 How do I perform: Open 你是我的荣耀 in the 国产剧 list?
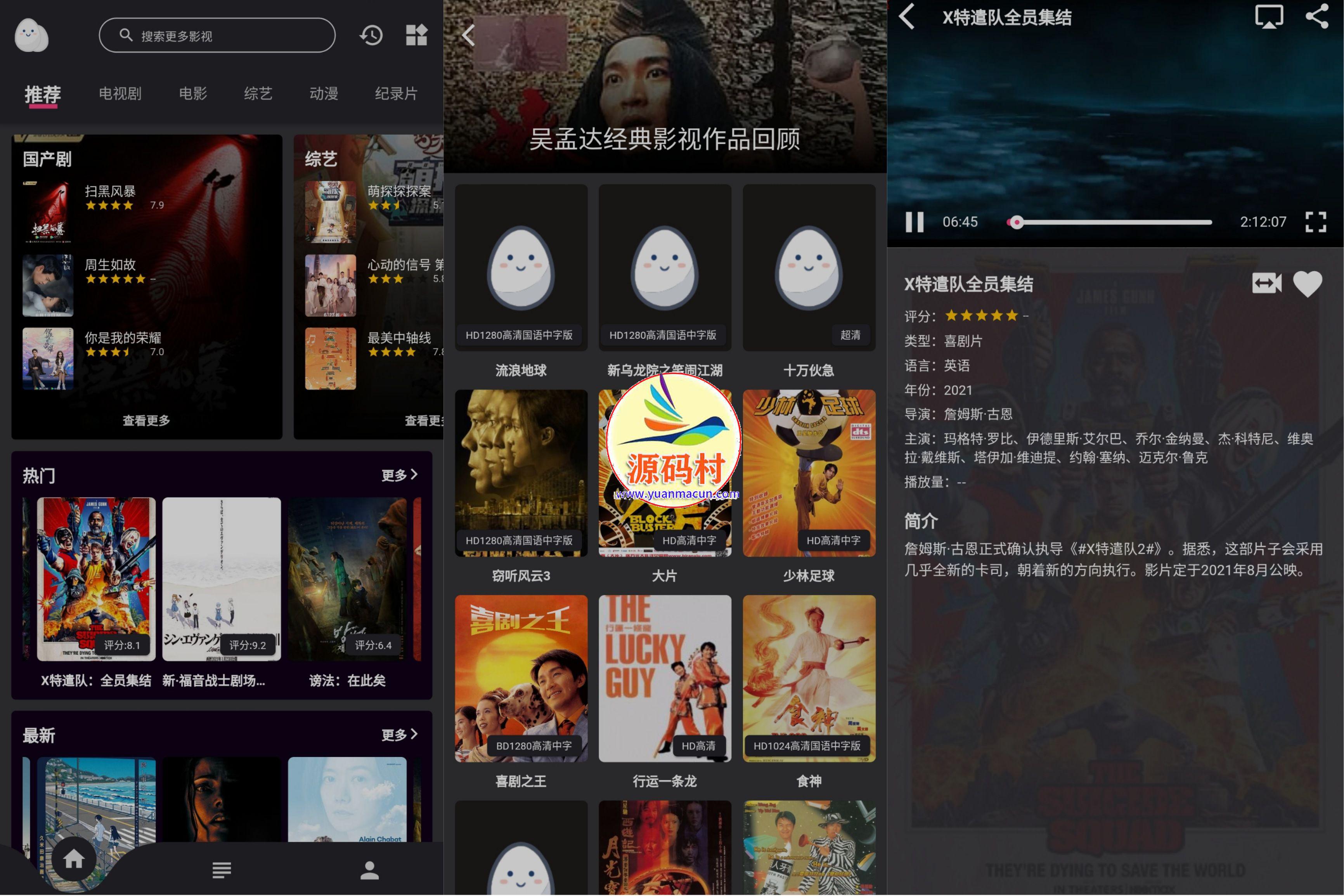point(123,338)
